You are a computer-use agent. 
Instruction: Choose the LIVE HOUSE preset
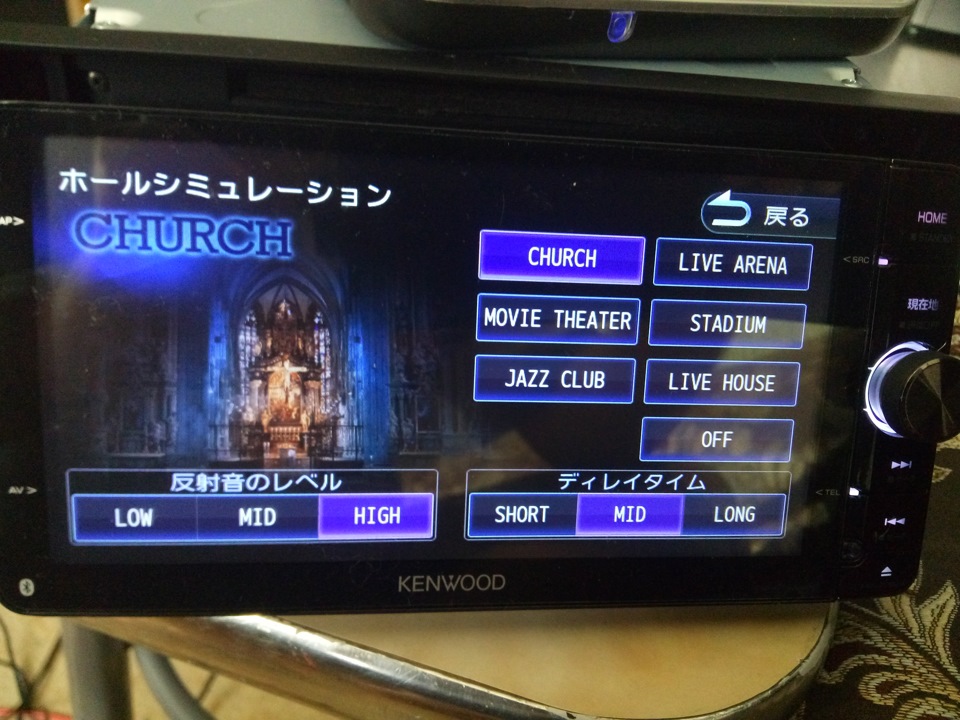point(721,383)
